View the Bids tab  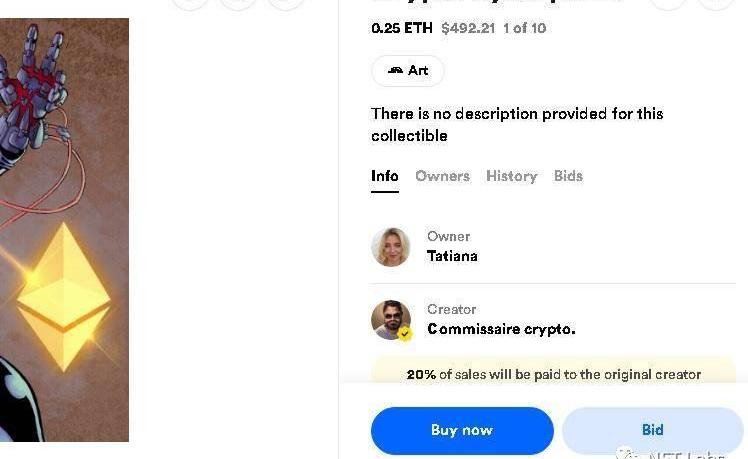coord(568,176)
